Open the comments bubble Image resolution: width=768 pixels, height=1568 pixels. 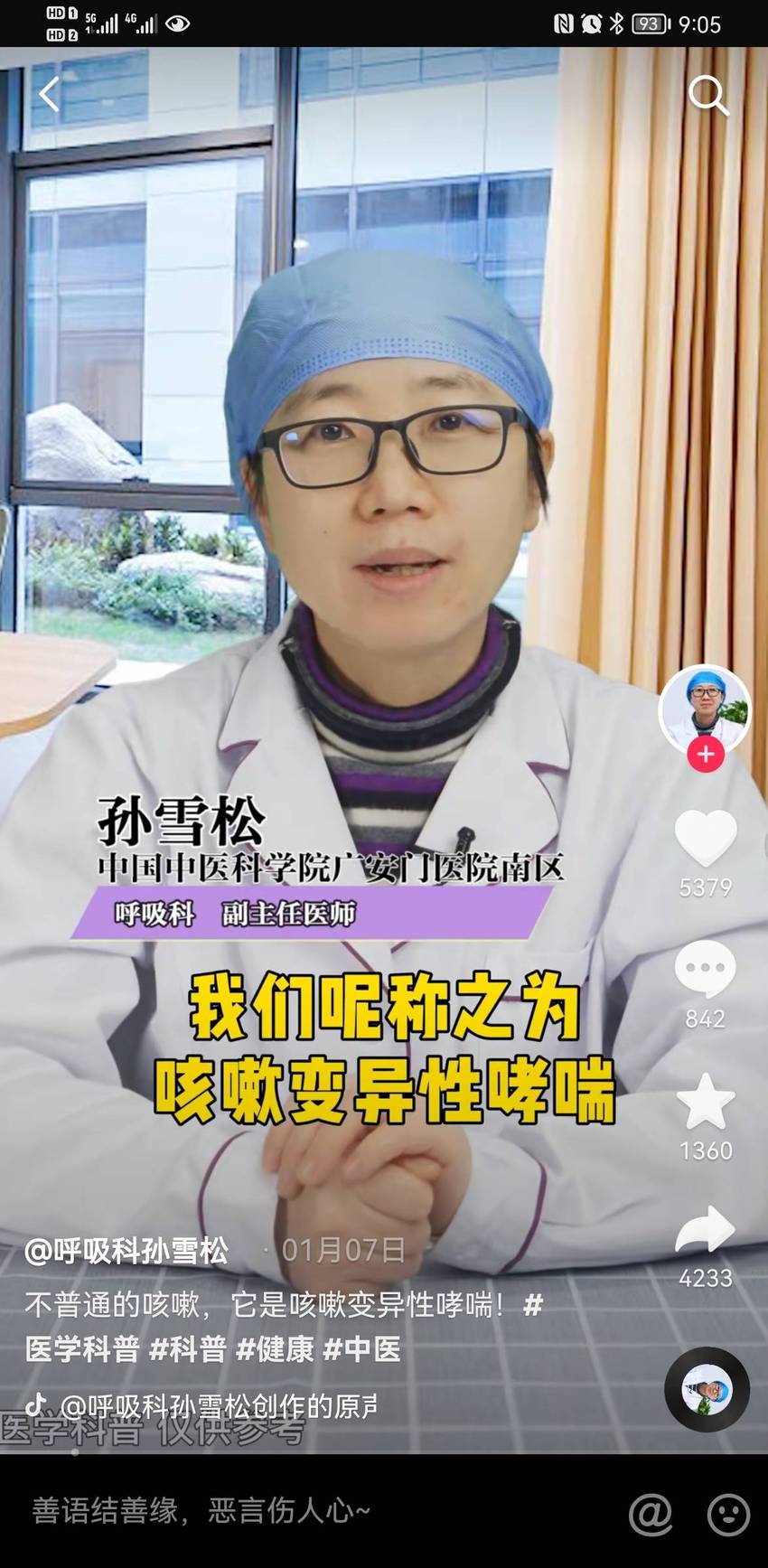706,969
